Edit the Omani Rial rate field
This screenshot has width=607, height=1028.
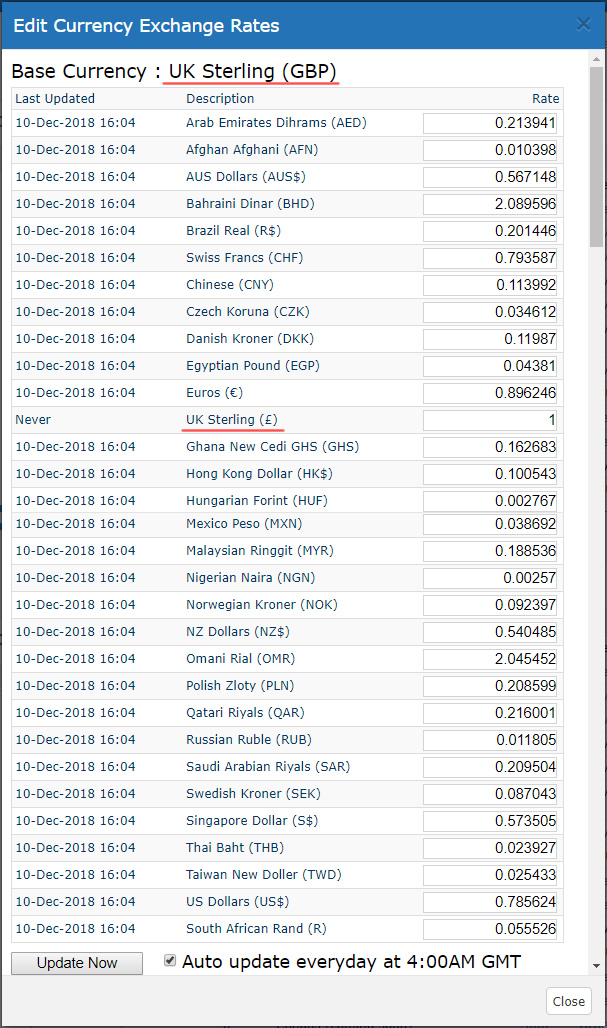coord(490,659)
